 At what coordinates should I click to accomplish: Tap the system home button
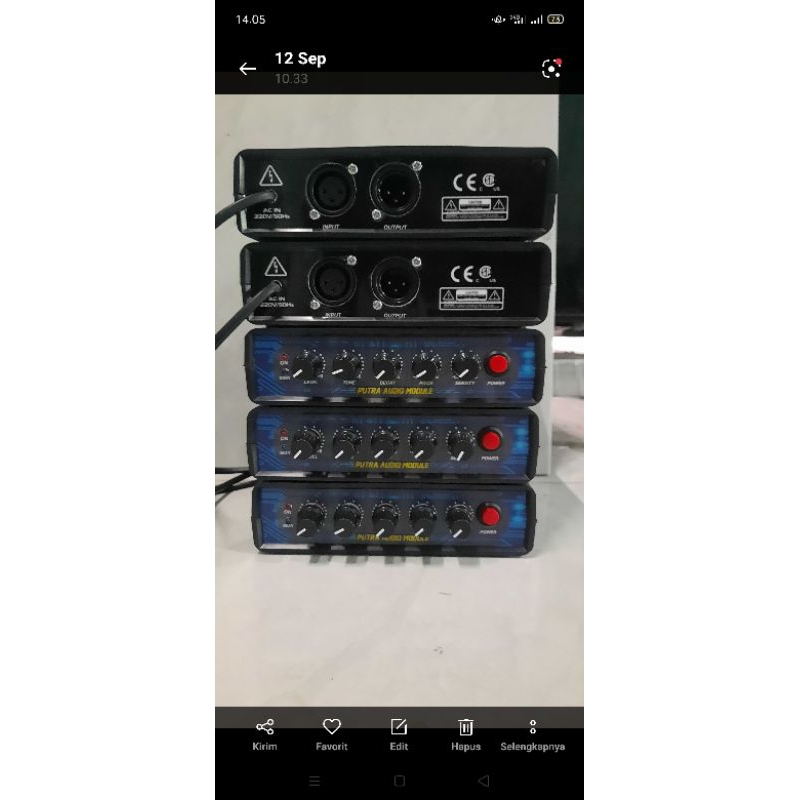point(399,780)
